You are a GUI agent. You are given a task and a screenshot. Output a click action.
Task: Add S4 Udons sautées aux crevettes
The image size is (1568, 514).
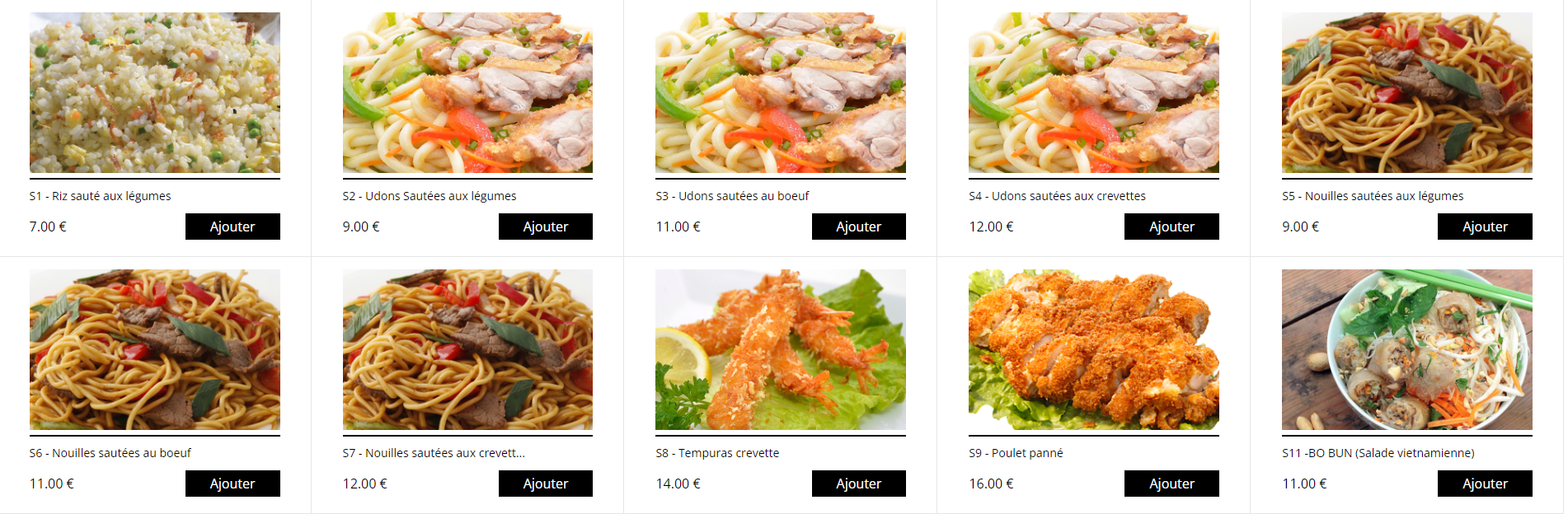pos(1171,227)
